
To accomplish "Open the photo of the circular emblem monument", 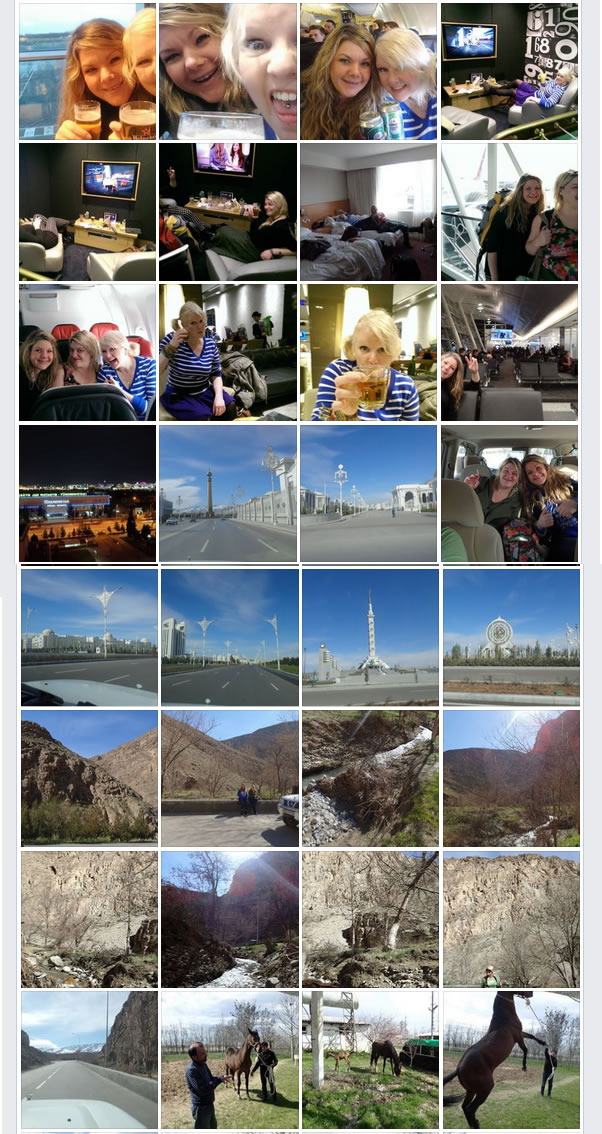I will [x=511, y=637].
